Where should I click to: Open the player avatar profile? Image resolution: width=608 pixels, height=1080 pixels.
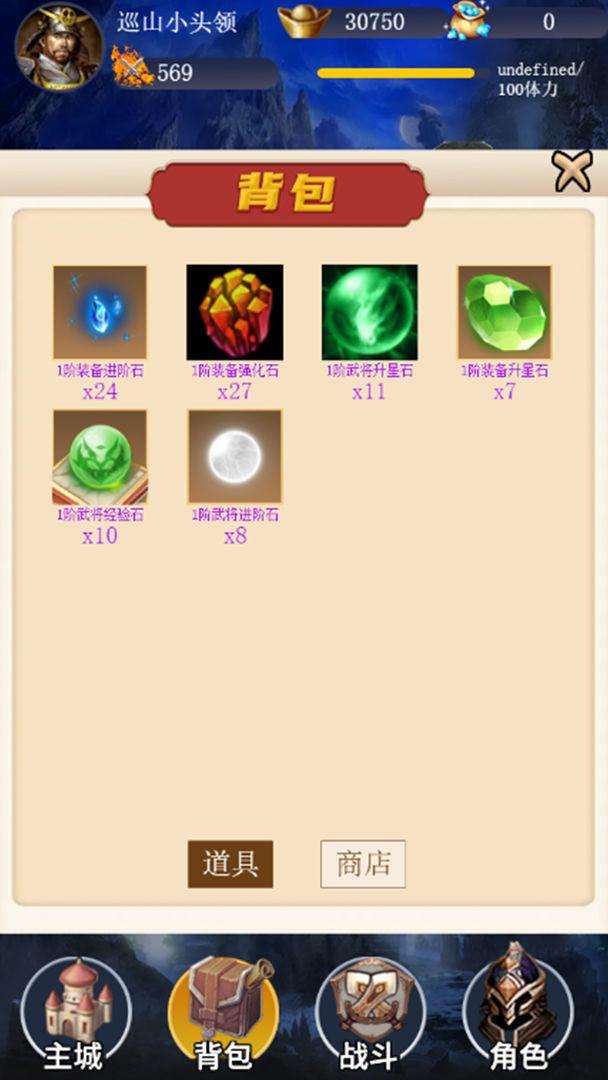[58, 45]
